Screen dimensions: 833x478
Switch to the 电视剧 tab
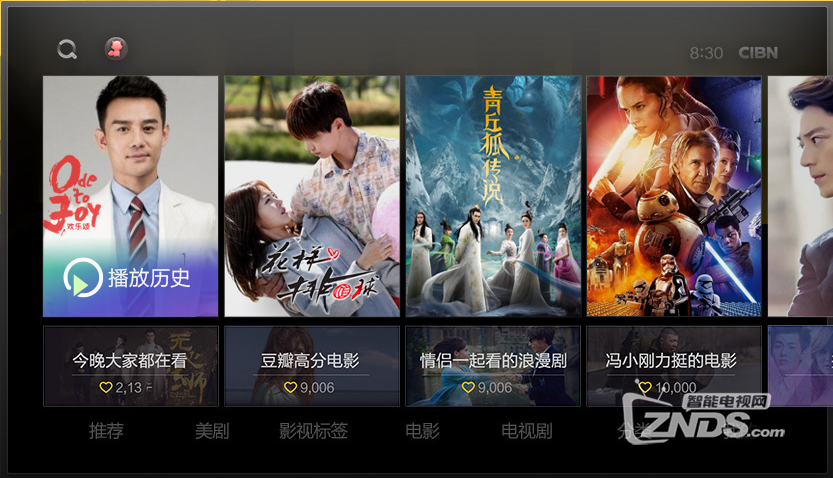point(527,431)
